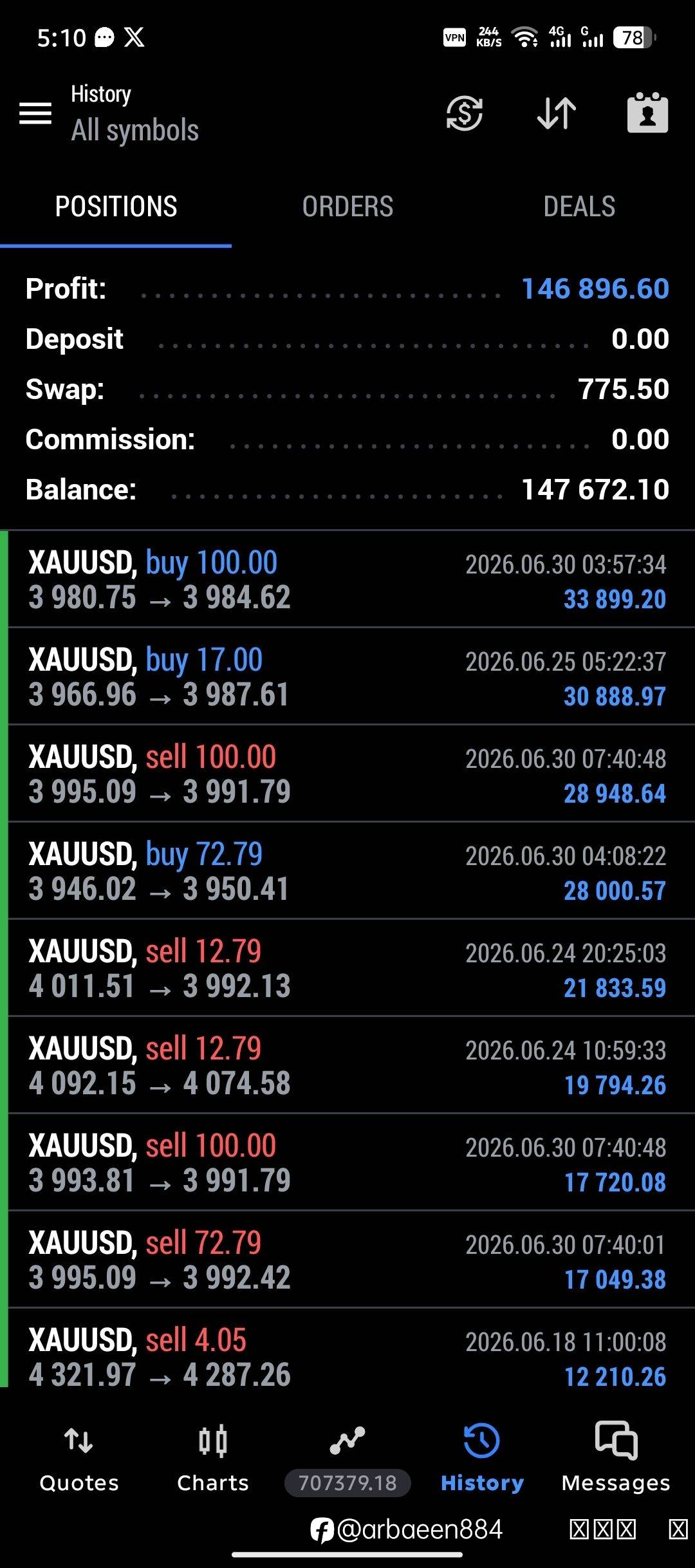The height and width of the screenshot is (1568, 695).
Task: Open the Messages tab
Action: tap(616, 1459)
